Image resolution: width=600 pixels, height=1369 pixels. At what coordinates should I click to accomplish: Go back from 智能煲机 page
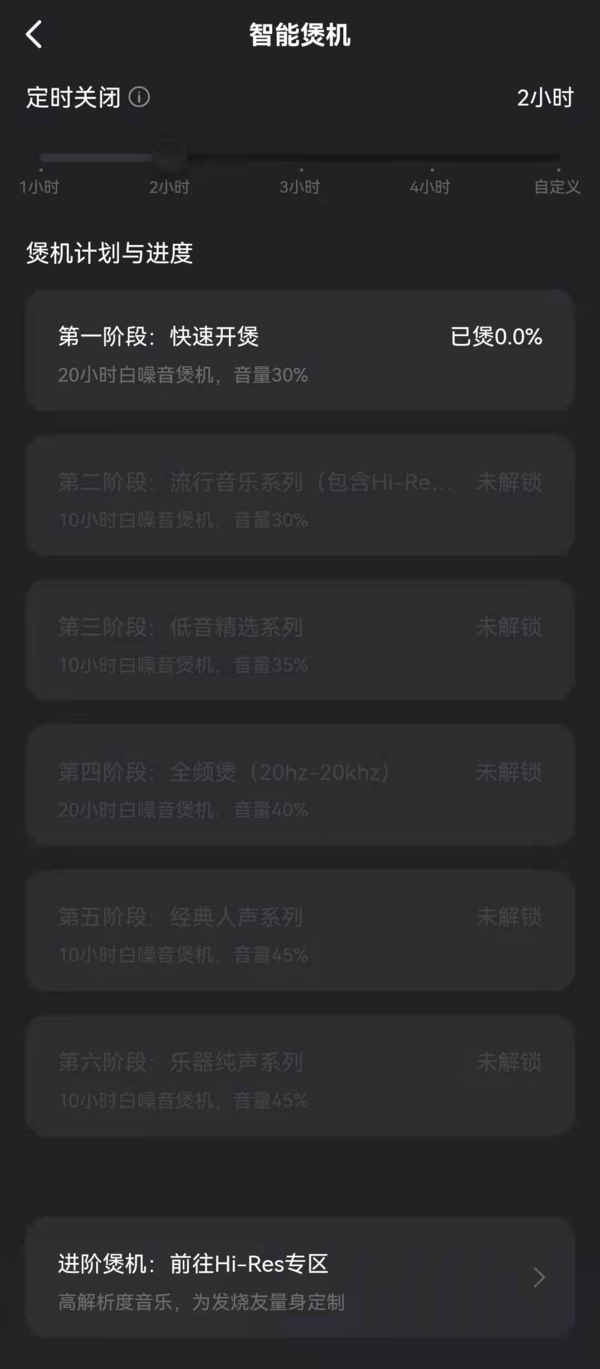[x=34, y=35]
